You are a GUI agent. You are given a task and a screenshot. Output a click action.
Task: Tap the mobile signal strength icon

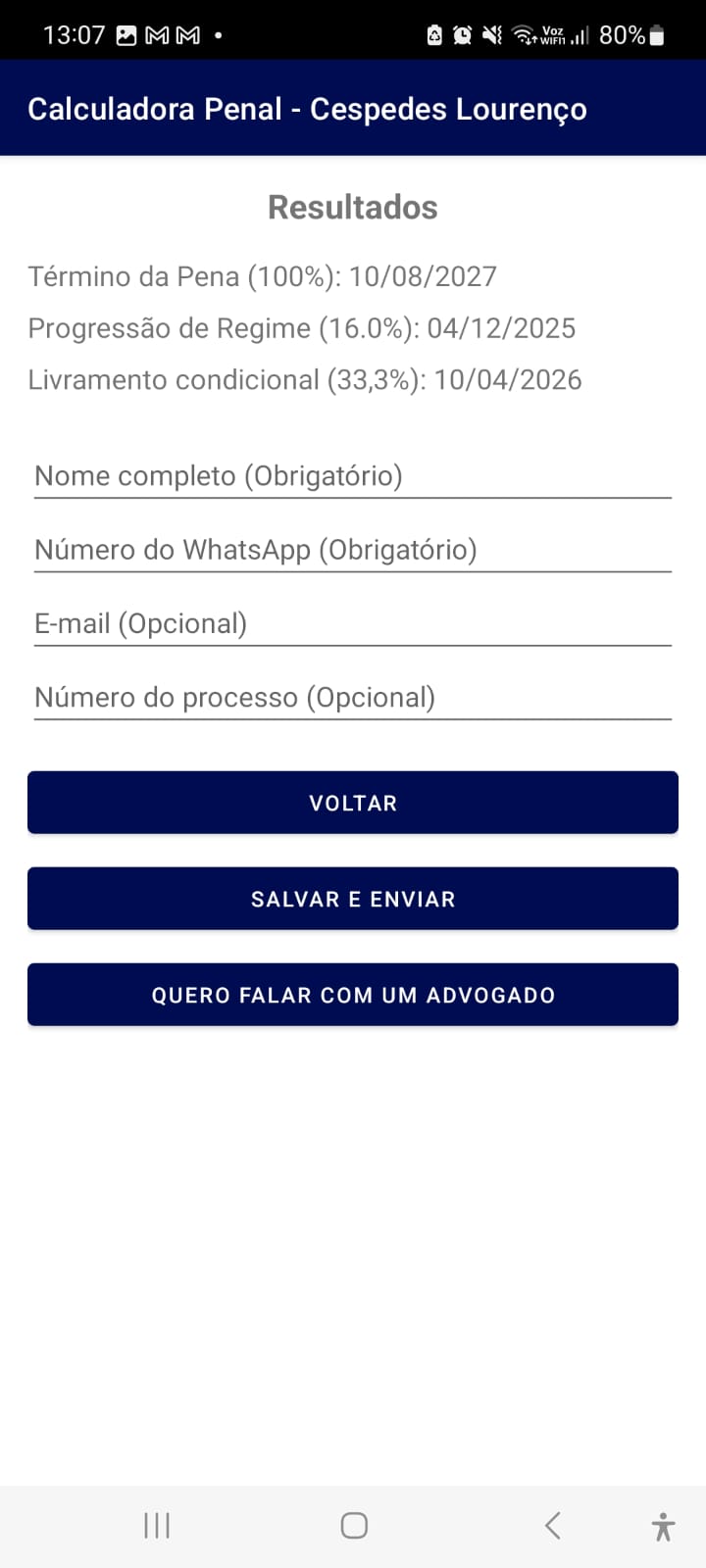(579, 32)
